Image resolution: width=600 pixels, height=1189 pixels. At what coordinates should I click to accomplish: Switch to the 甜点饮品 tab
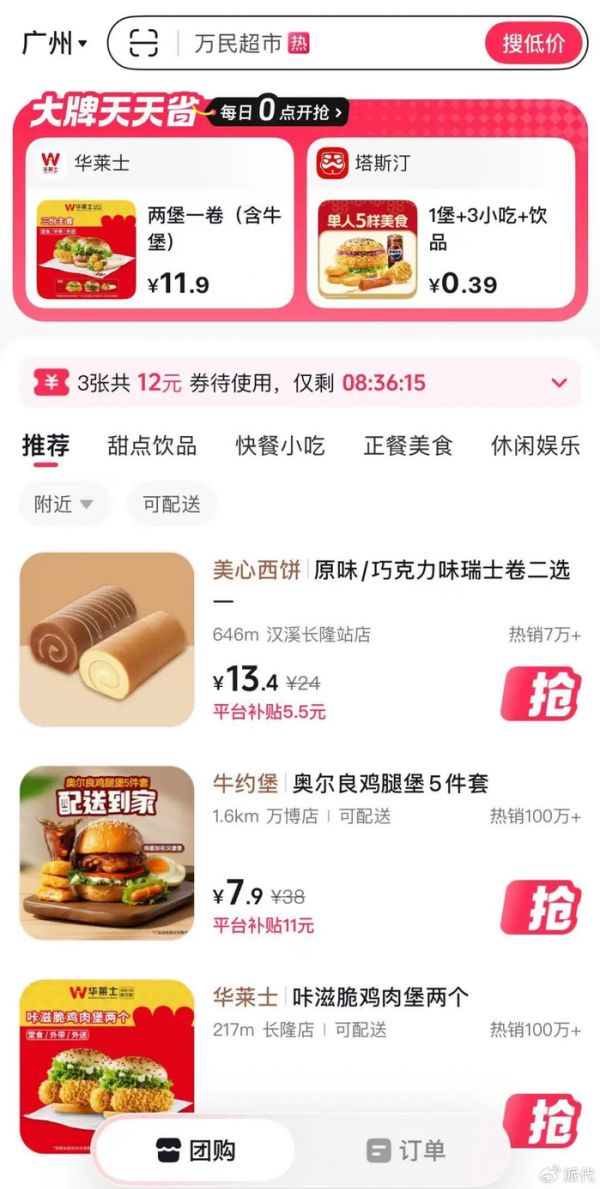(152, 446)
